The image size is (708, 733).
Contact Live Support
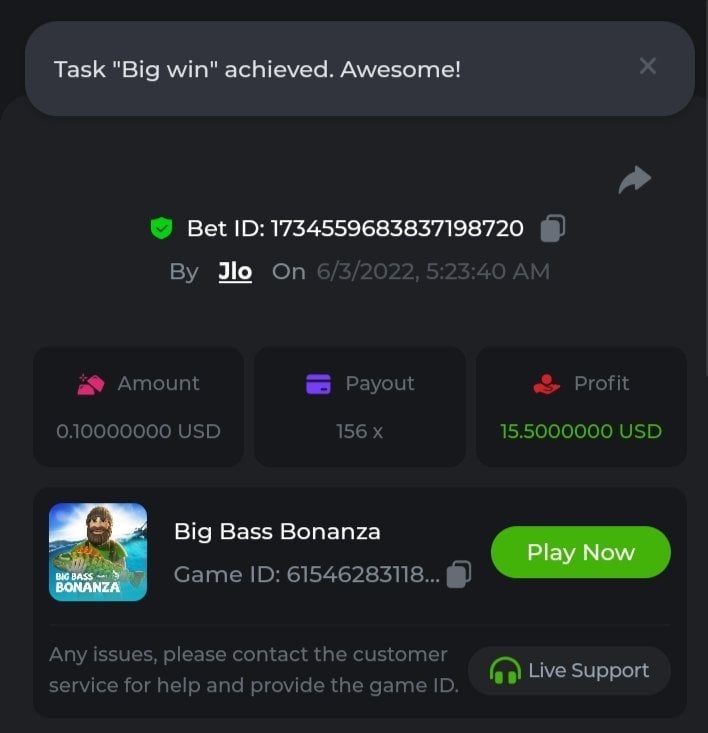click(x=569, y=671)
